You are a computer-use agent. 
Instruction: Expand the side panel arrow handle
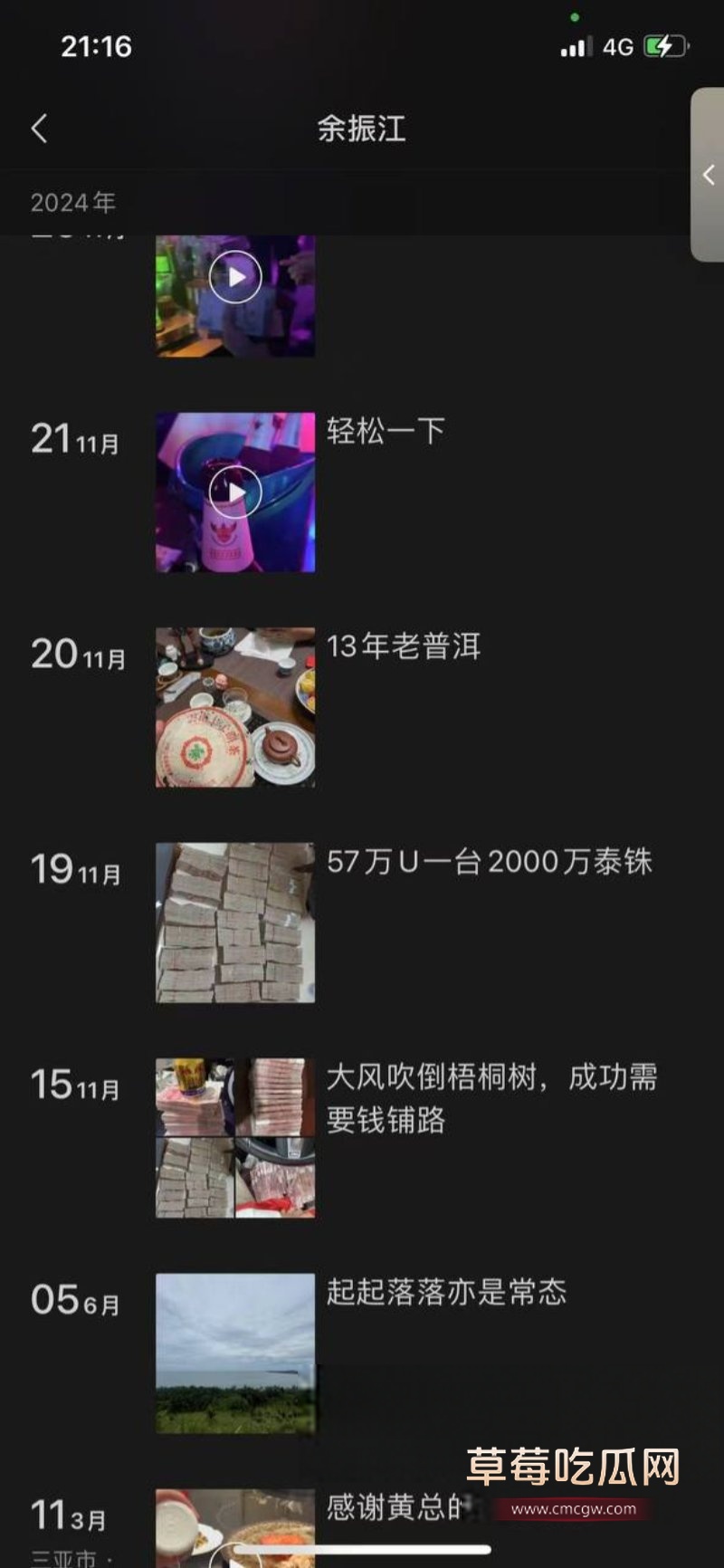tap(708, 175)
